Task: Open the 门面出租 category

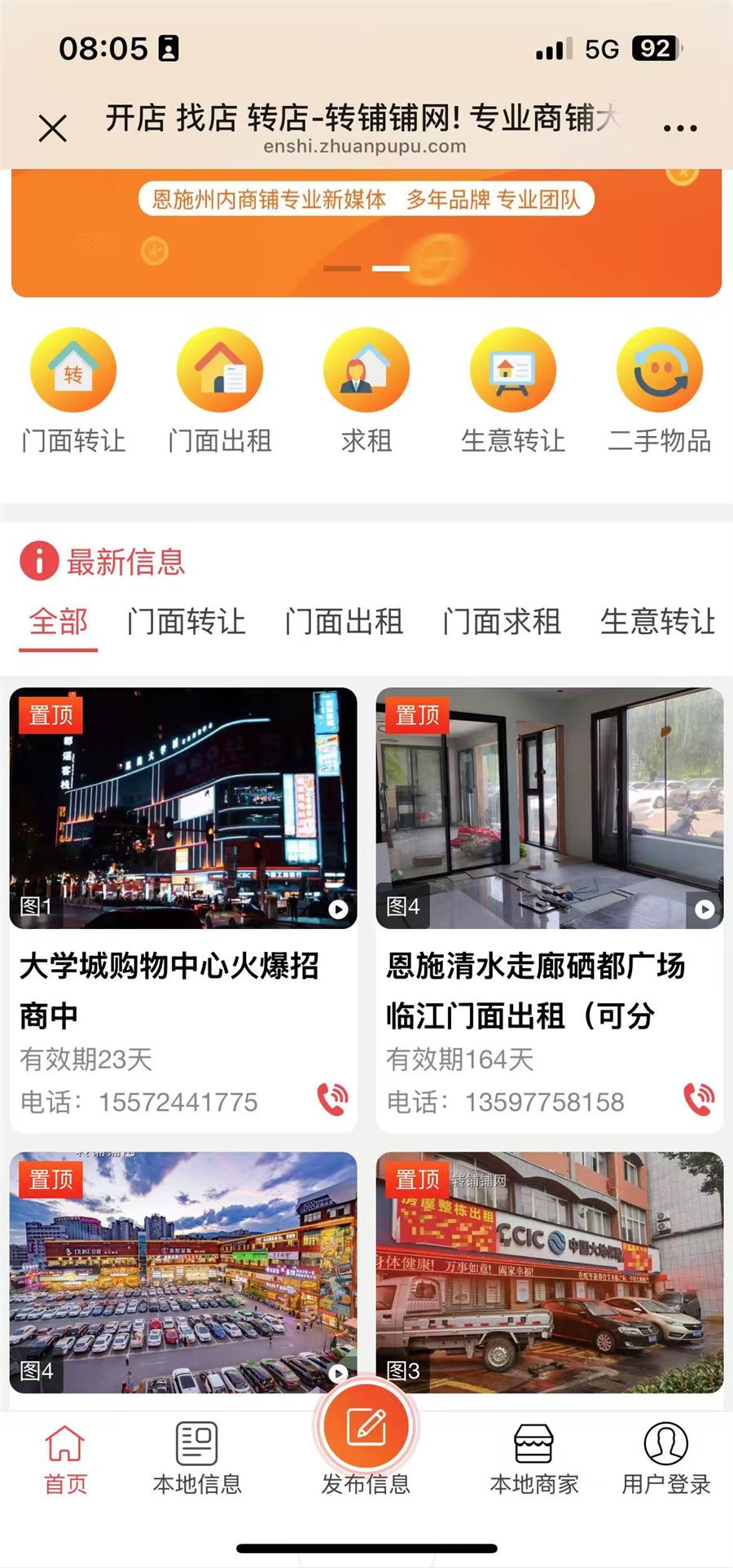Action: (220, 391)
